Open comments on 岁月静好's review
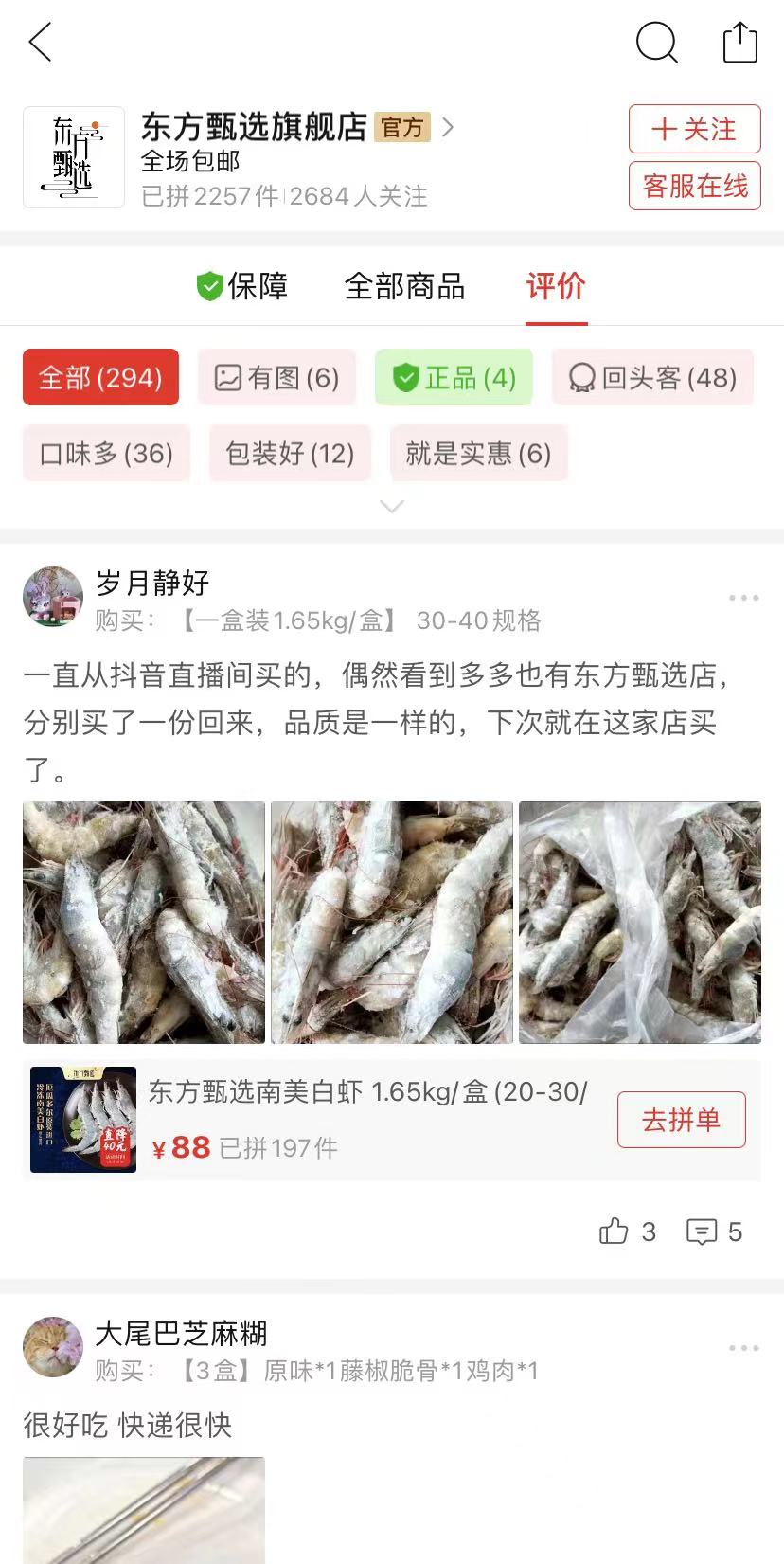Image resolution: width=784 pixels, height=1564 pixels. [714, 1231]
